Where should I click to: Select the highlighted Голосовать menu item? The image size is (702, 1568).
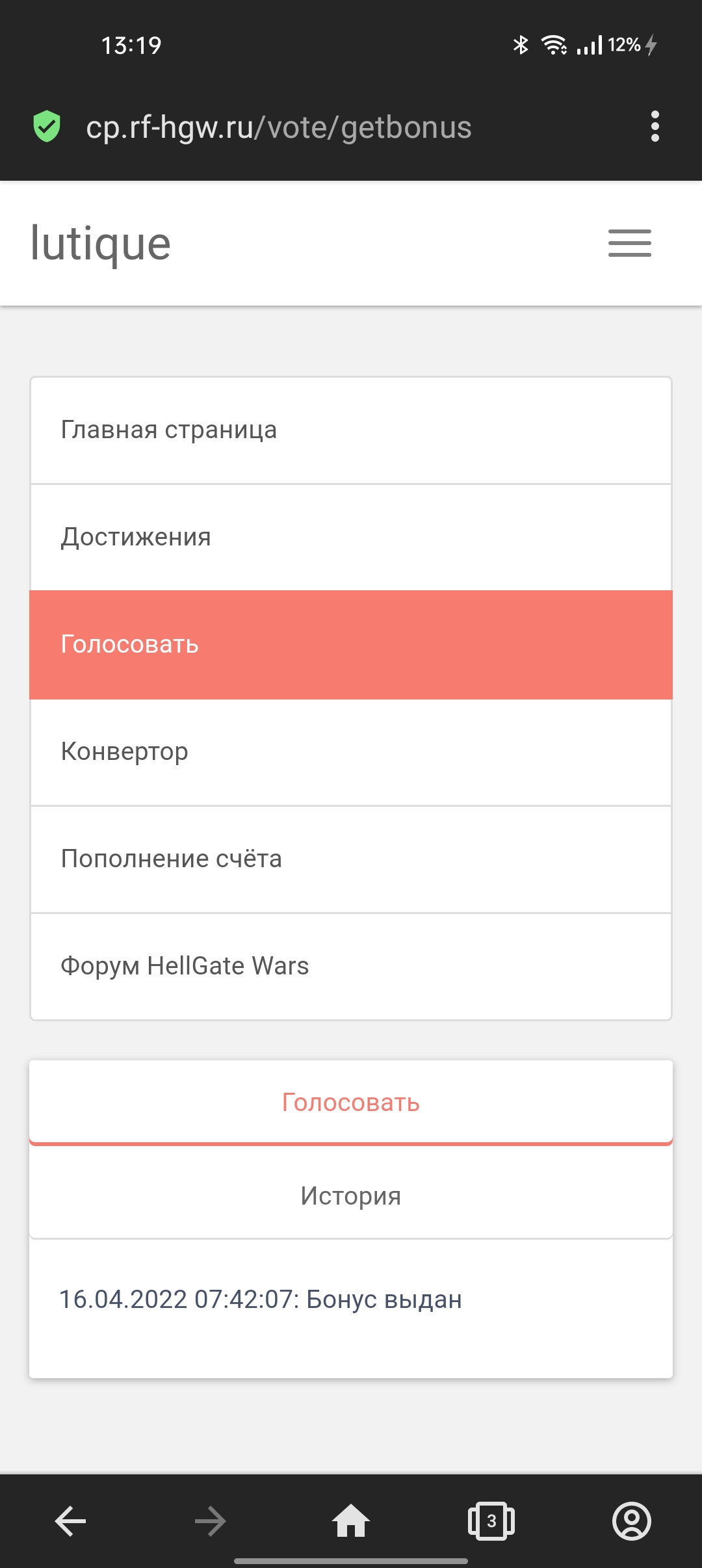coord(351,645)
